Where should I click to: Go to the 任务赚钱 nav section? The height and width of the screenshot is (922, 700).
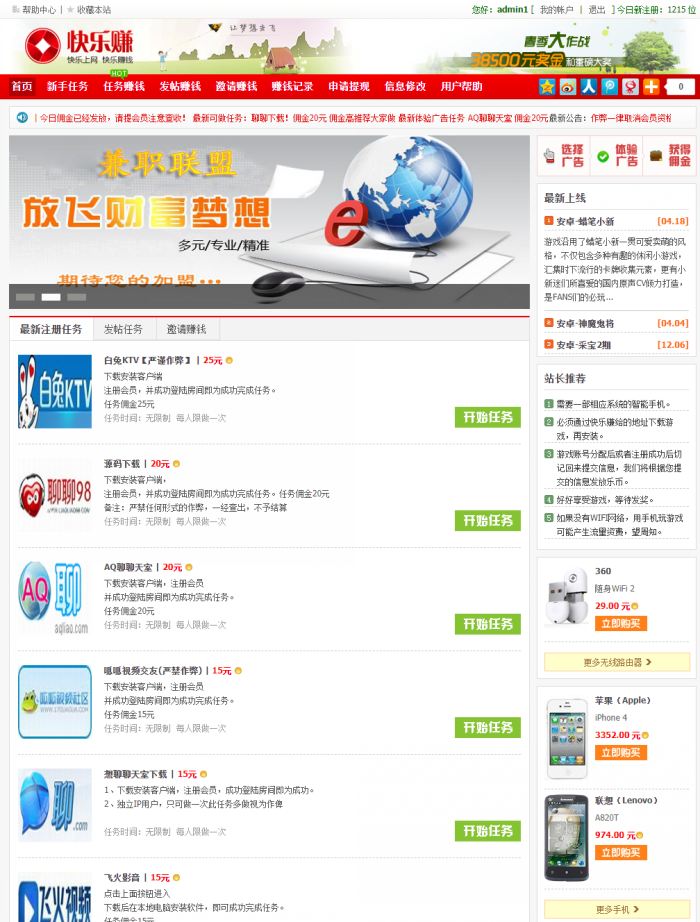[123, 87]
